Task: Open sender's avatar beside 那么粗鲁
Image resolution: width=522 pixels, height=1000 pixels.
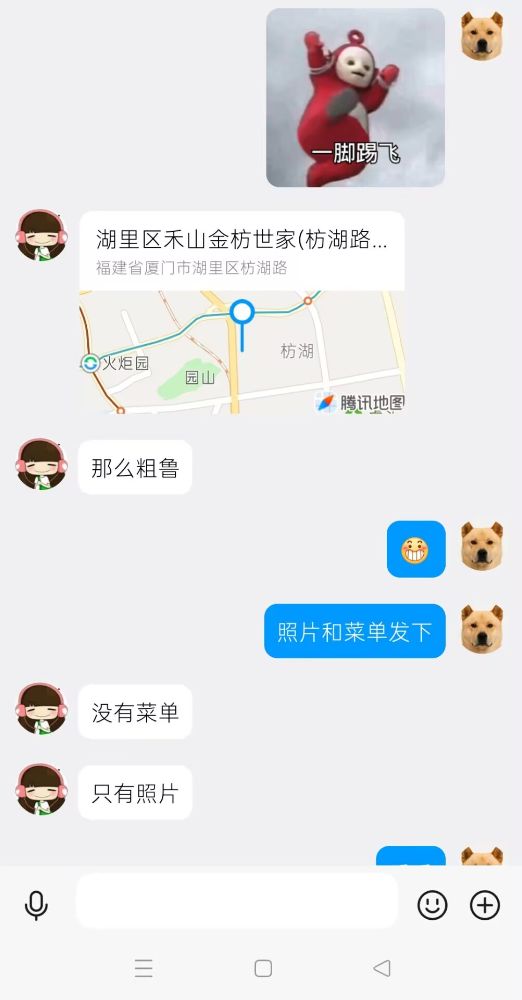Action: [41, 464]
